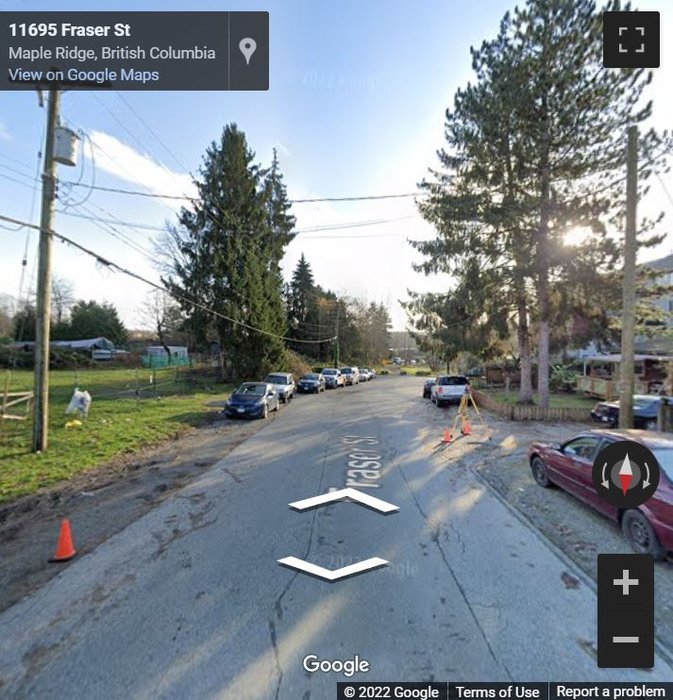Report a problem with this image

(610, 692)
